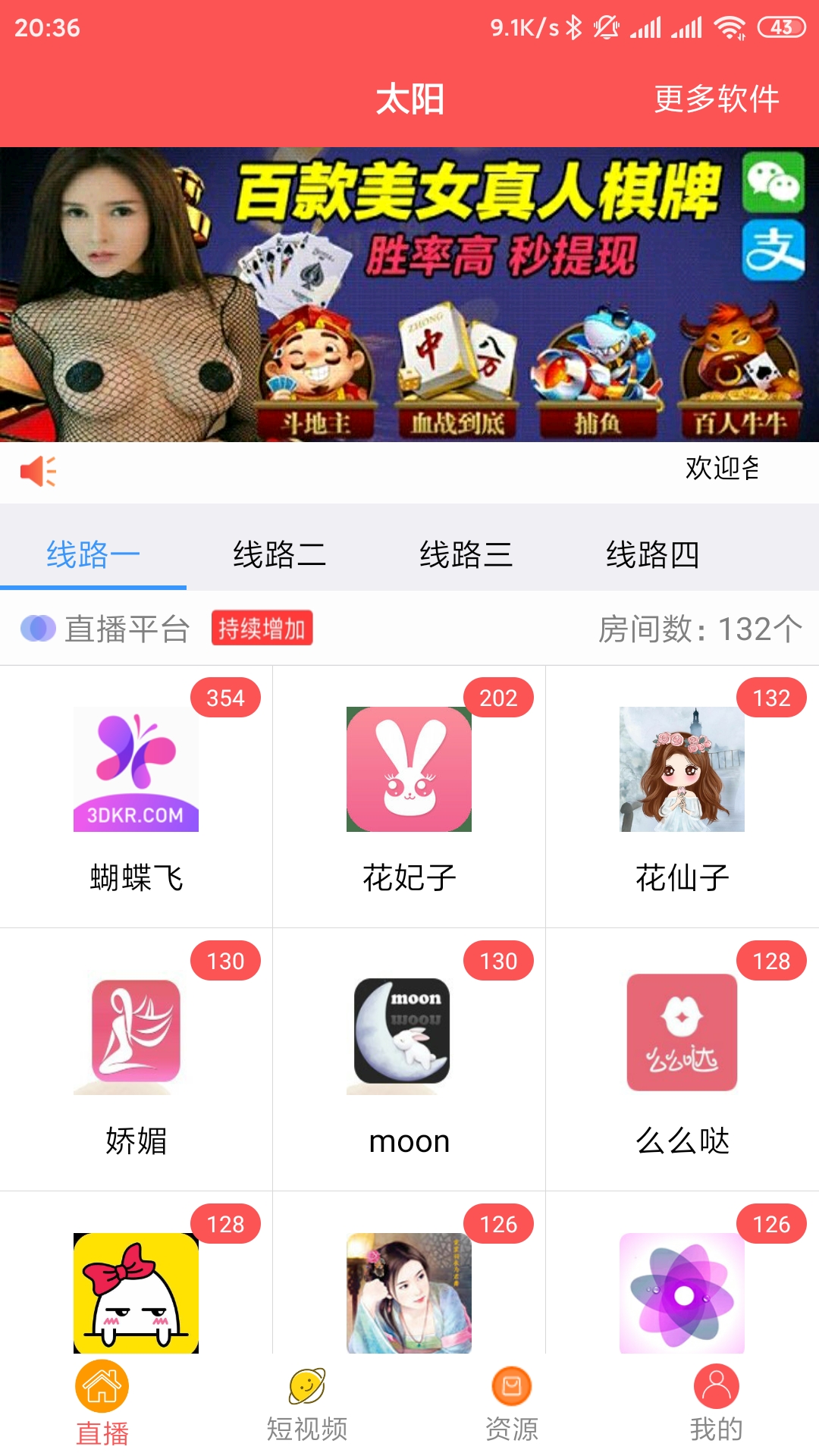Open the 花仙子 platform
Image resolution: width=819 pixels, height=1456 pixels.
682,796
